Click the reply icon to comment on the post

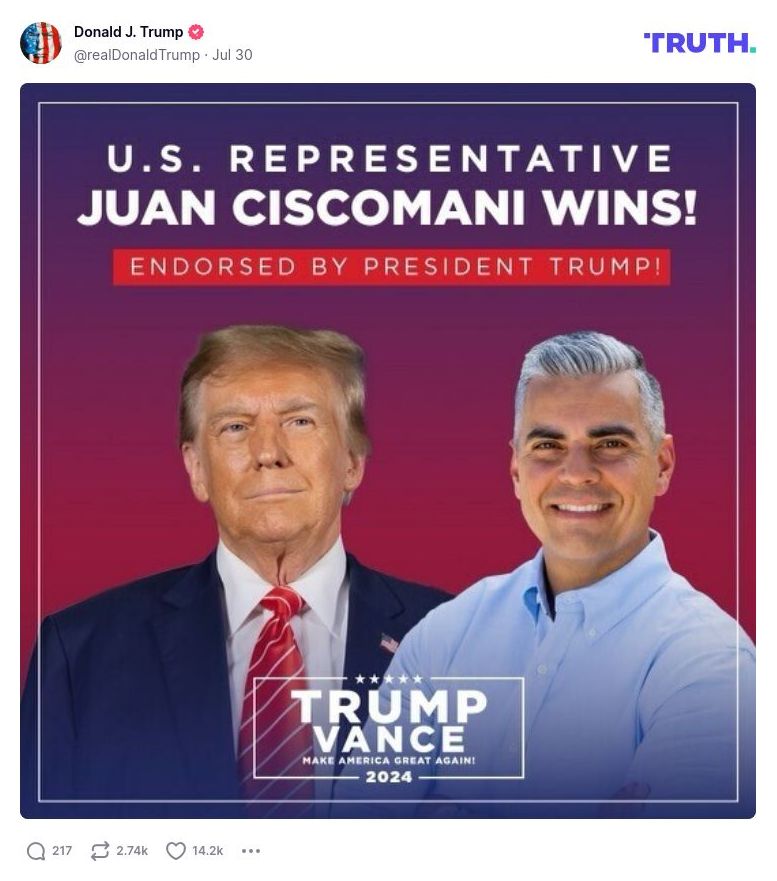point(35,851)
